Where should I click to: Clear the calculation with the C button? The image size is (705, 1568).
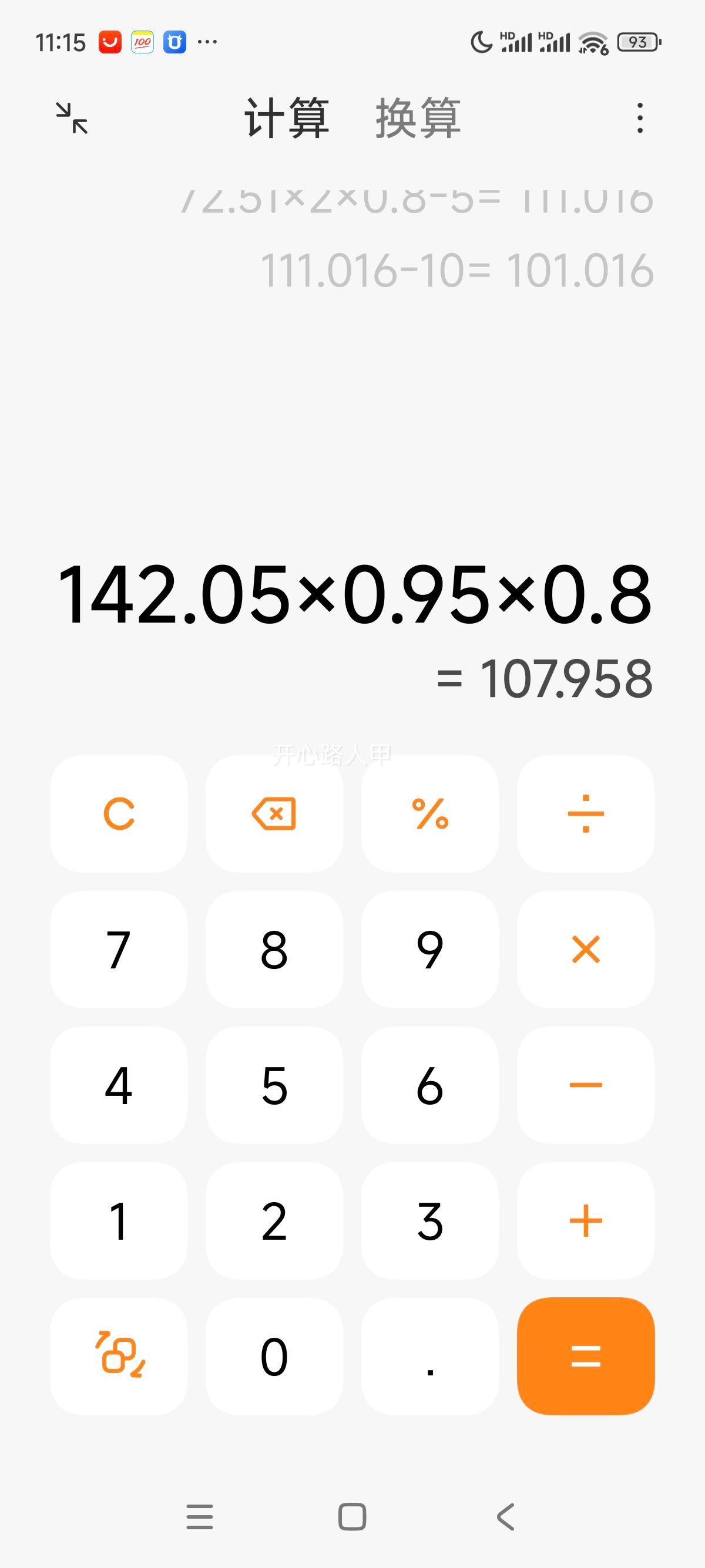pos(119,816)
